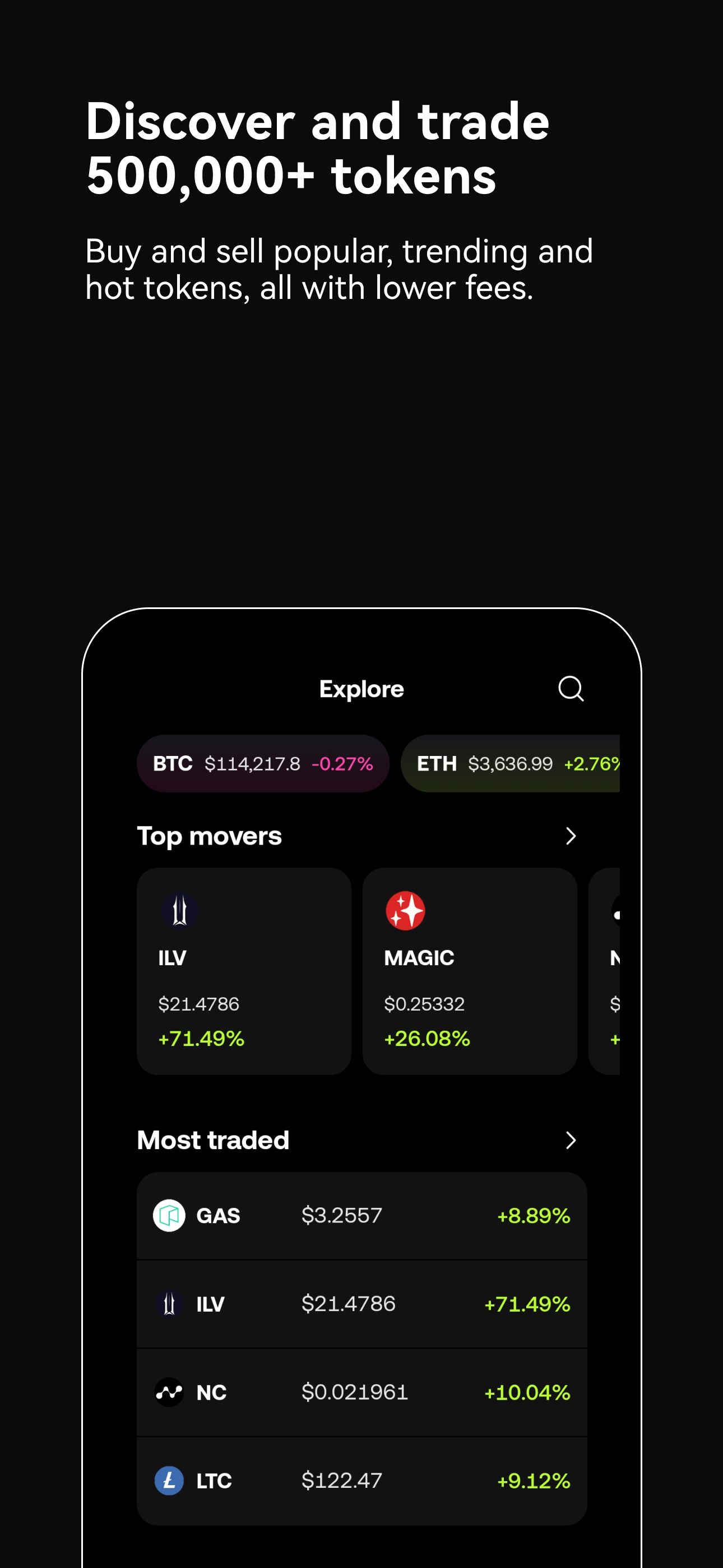Expand Top movers with its chevron arrow
Viewport: 723px width, 1568px height.
pos(571,836)
